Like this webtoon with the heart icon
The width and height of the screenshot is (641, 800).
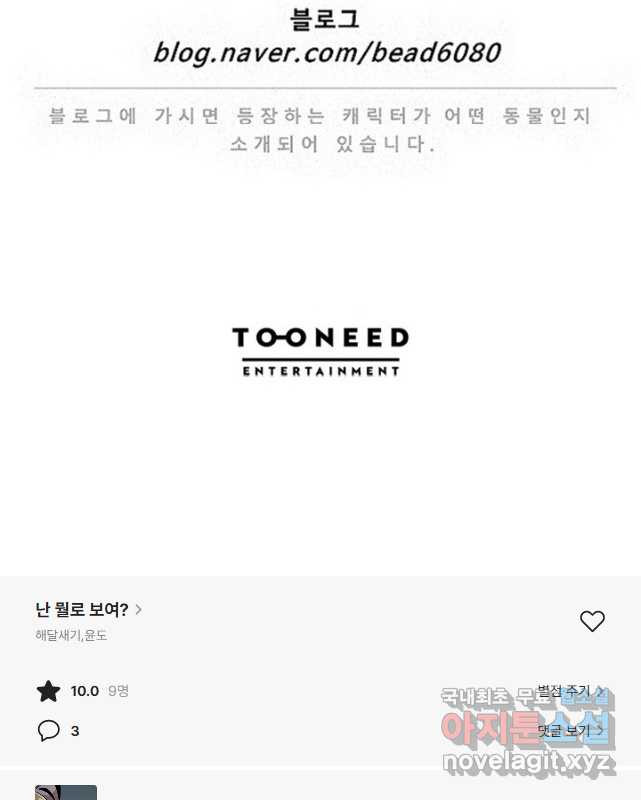pyautogui.click(x=592, y=621)
